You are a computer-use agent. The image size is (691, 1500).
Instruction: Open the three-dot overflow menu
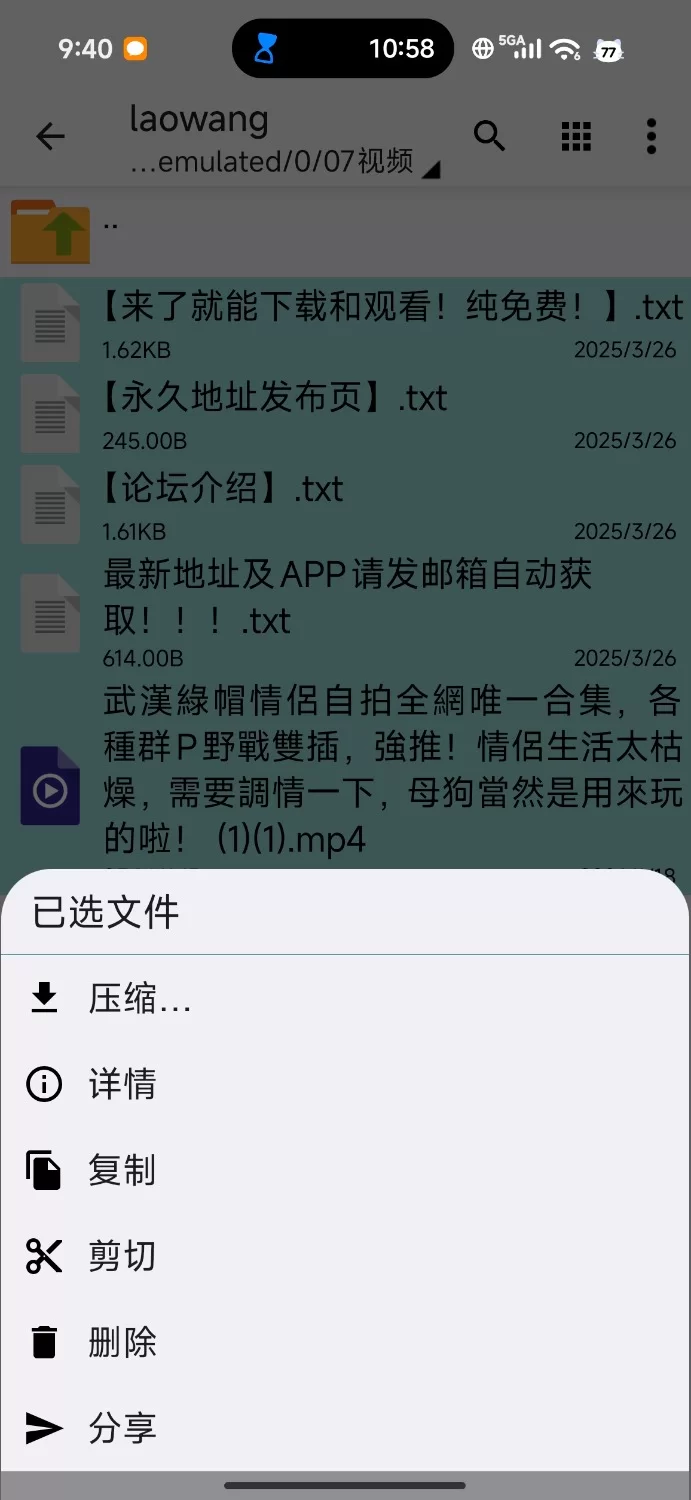pyautogui.click(x=651, y=136)
